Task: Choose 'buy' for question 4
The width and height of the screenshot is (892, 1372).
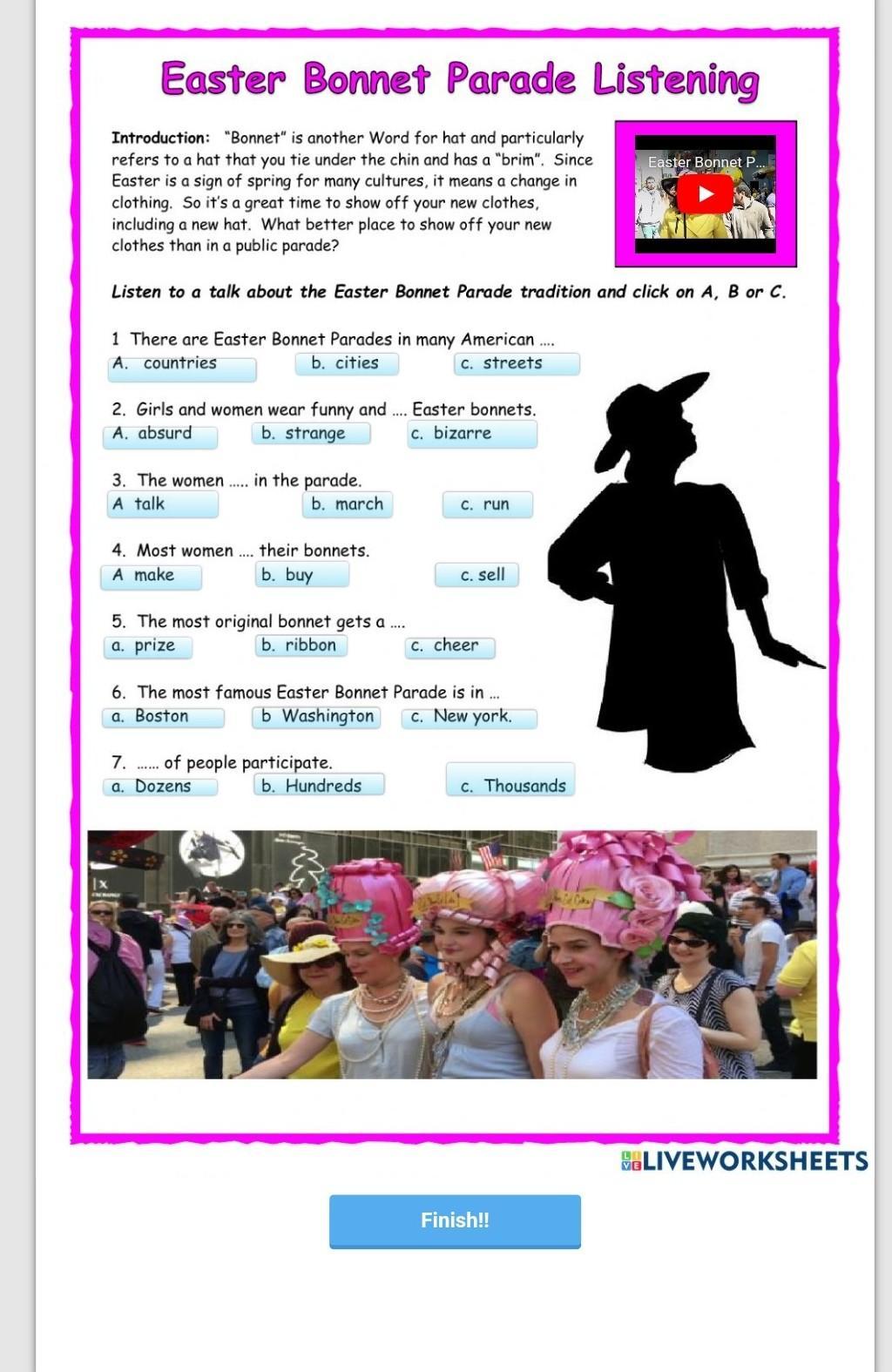Action: tap(301, 575)
